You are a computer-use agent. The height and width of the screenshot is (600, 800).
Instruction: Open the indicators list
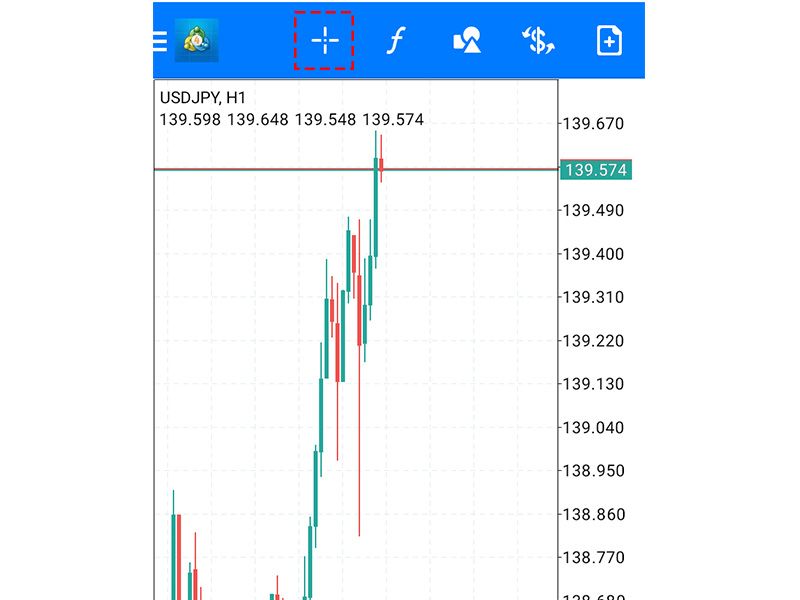(397, 41)
